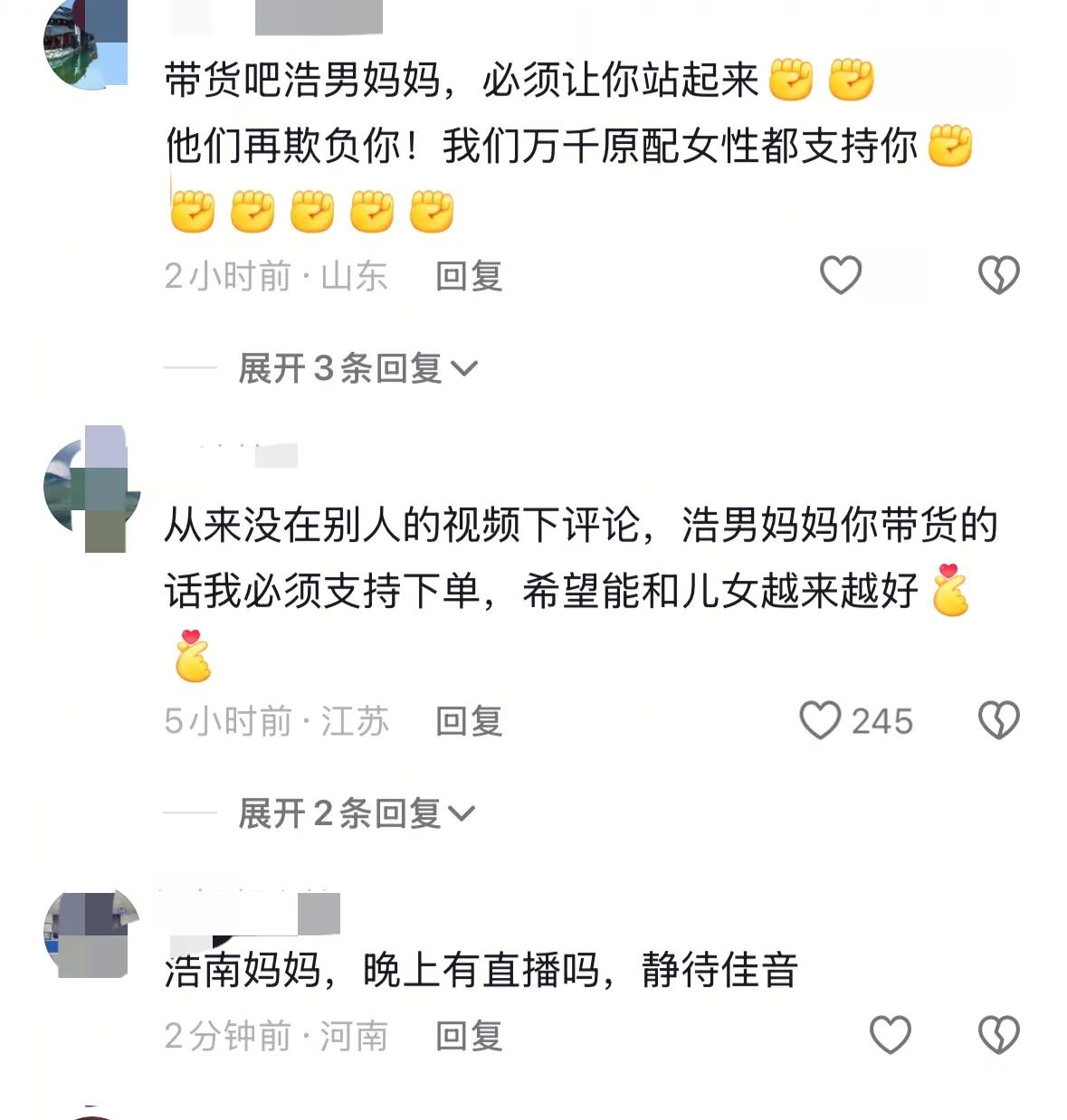Like the Henan comment
This screenshot has width=1067, height=1120.
click(x=890, y=1035)
